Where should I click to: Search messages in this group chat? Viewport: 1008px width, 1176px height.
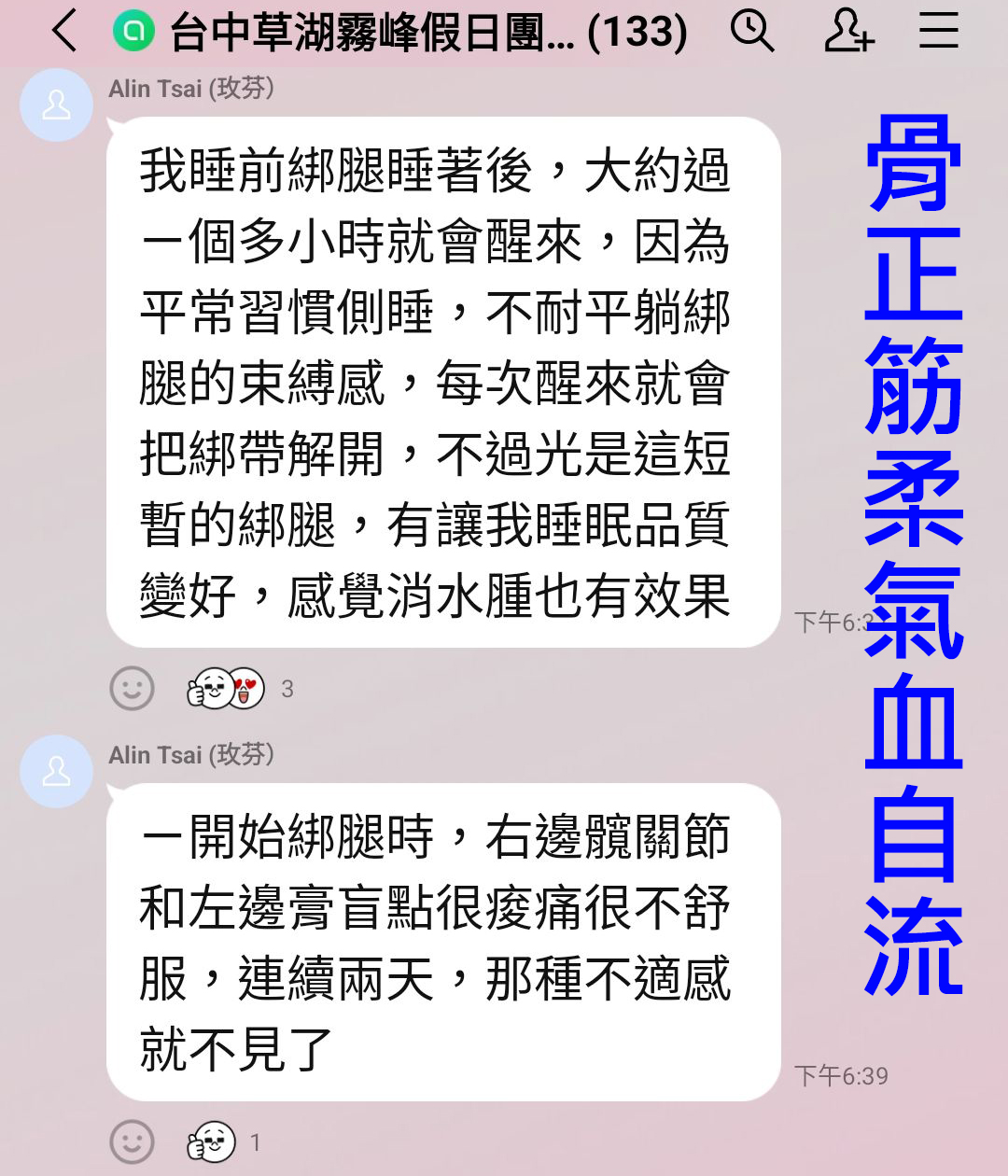(751, 32)
